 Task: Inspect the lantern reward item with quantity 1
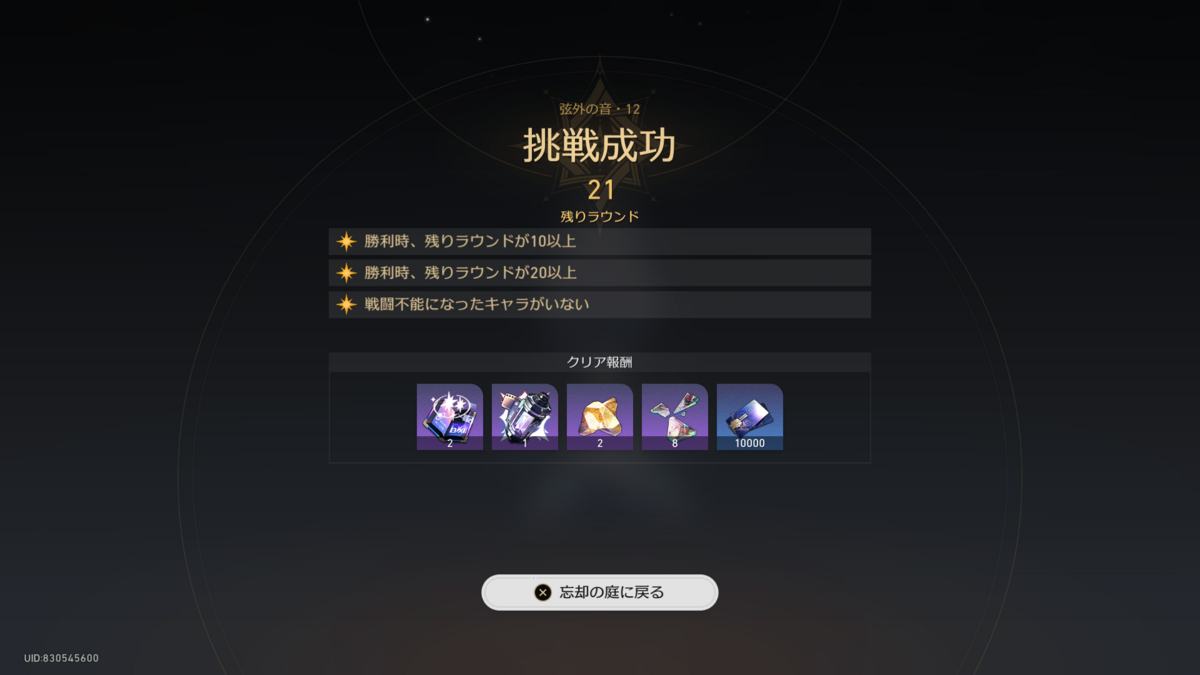coord(525,417)
